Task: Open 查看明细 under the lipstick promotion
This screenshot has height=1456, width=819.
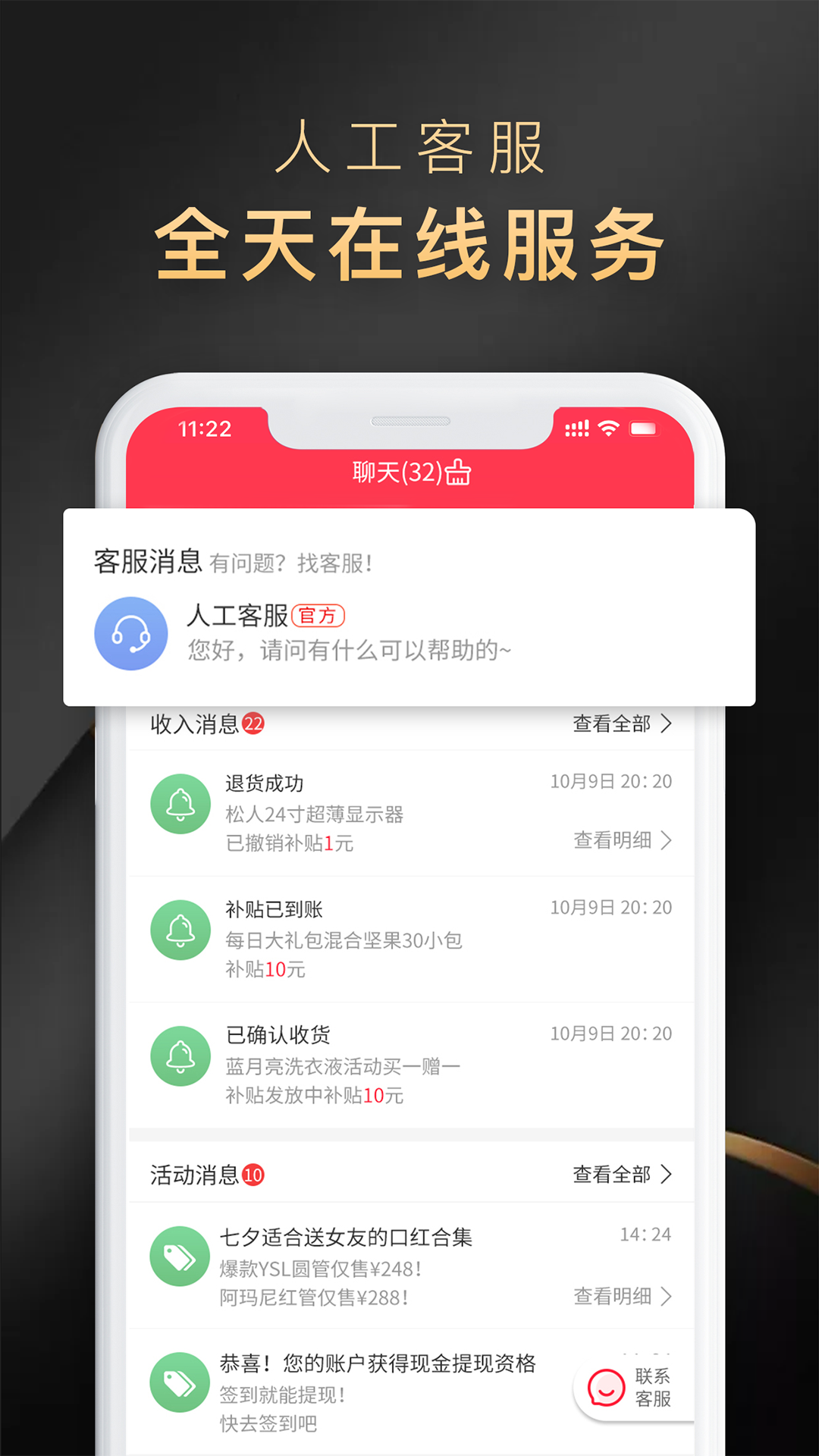Action: 611,1297
